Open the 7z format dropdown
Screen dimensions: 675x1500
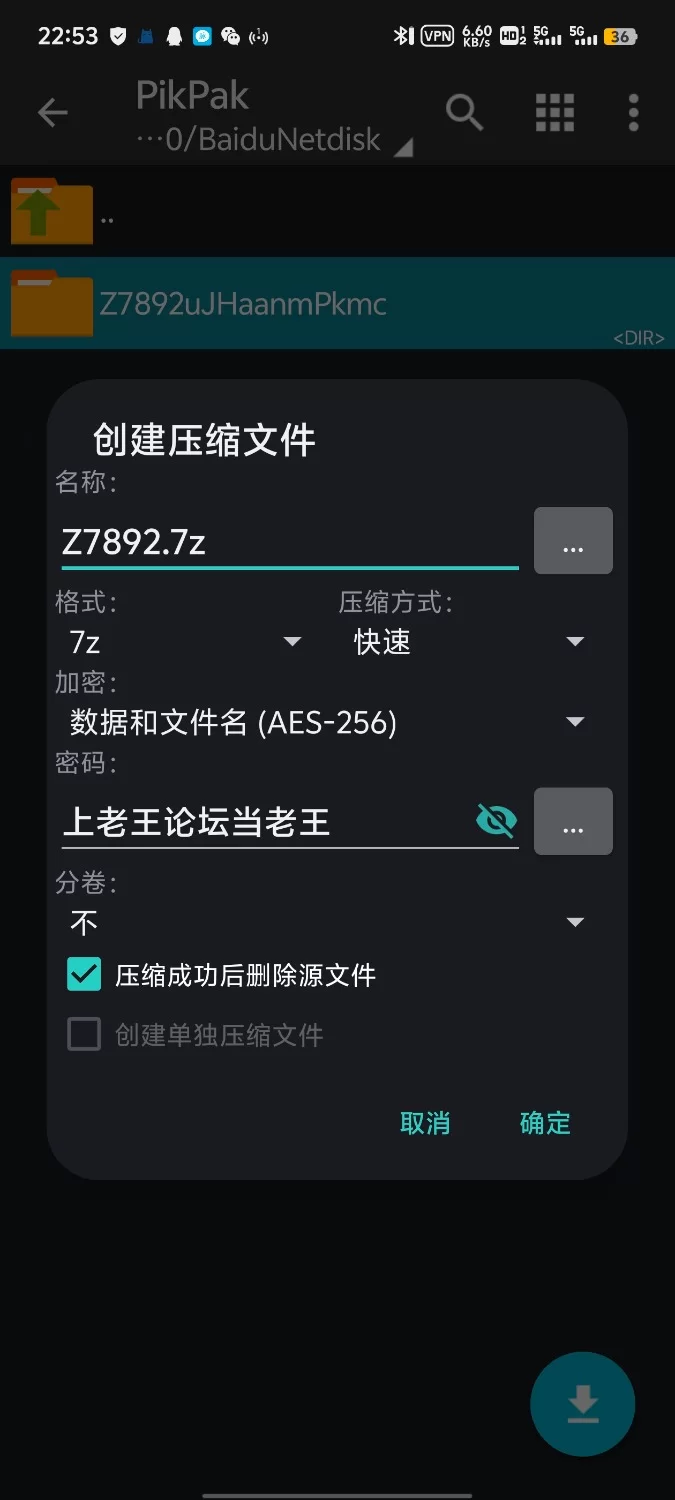coord(185,641)
